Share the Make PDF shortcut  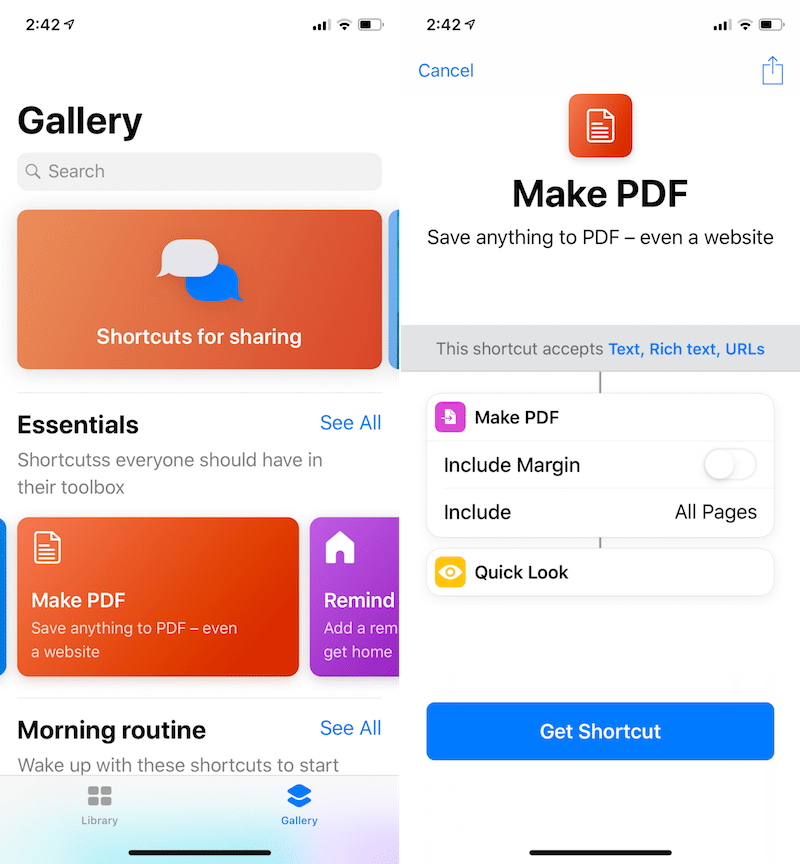pyautogui.click(x=772, y=70)
